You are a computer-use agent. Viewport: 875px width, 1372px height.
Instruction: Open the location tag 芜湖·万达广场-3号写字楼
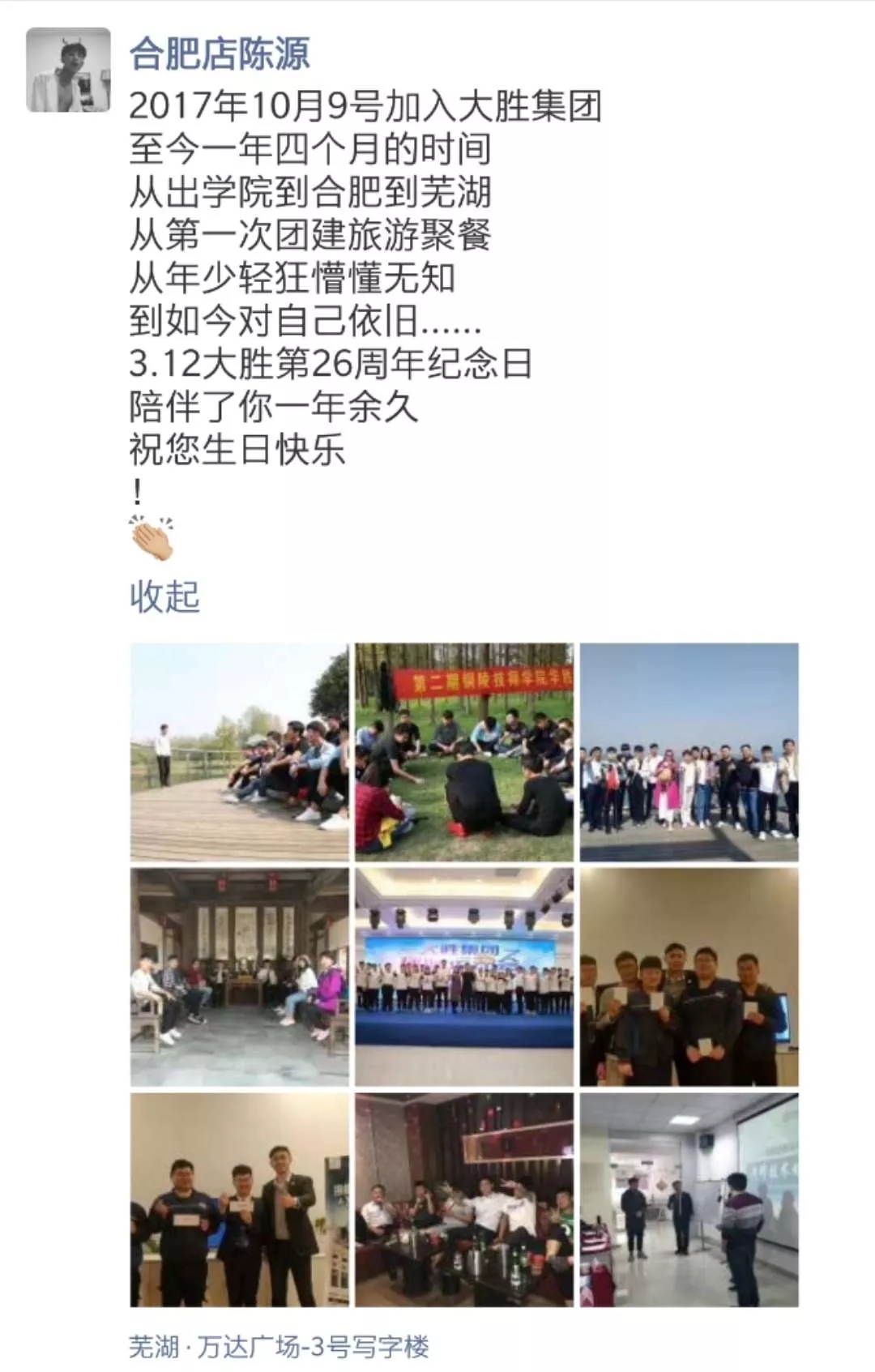point(279,1347)
